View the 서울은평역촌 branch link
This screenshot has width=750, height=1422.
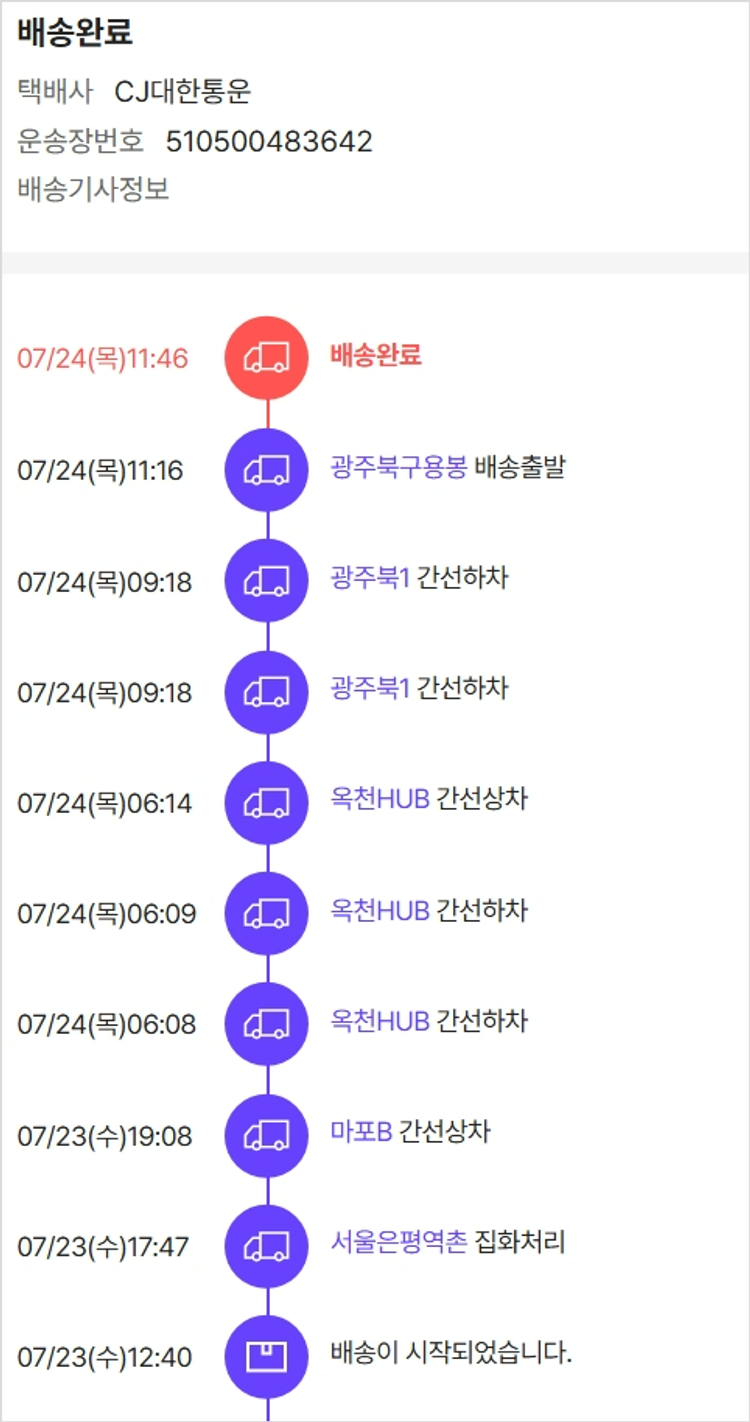coord(398,1243)
